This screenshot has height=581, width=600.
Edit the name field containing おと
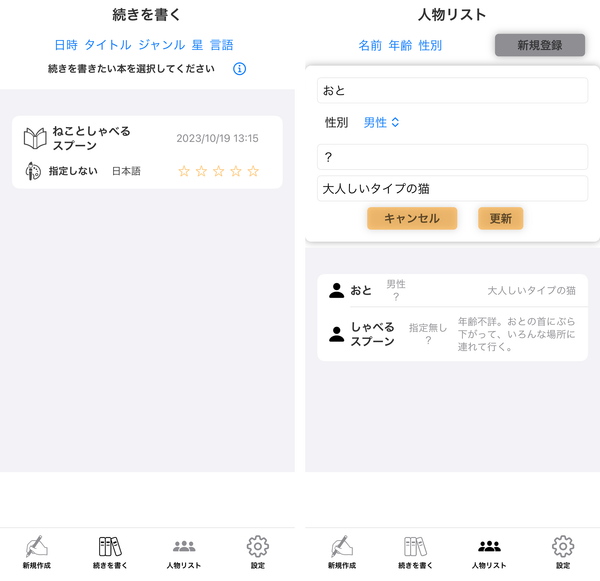(452, 90)
